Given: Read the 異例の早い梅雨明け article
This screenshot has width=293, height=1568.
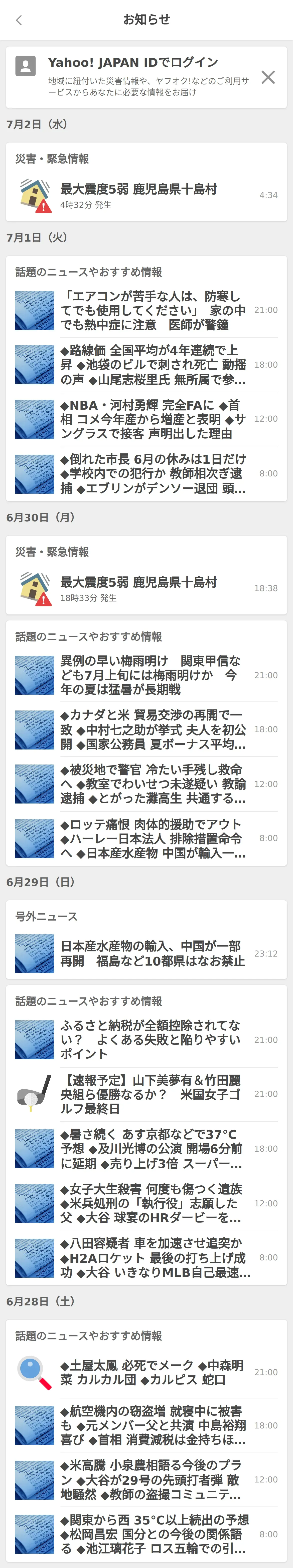Looking at the screenshot, I should click(152, 675).
